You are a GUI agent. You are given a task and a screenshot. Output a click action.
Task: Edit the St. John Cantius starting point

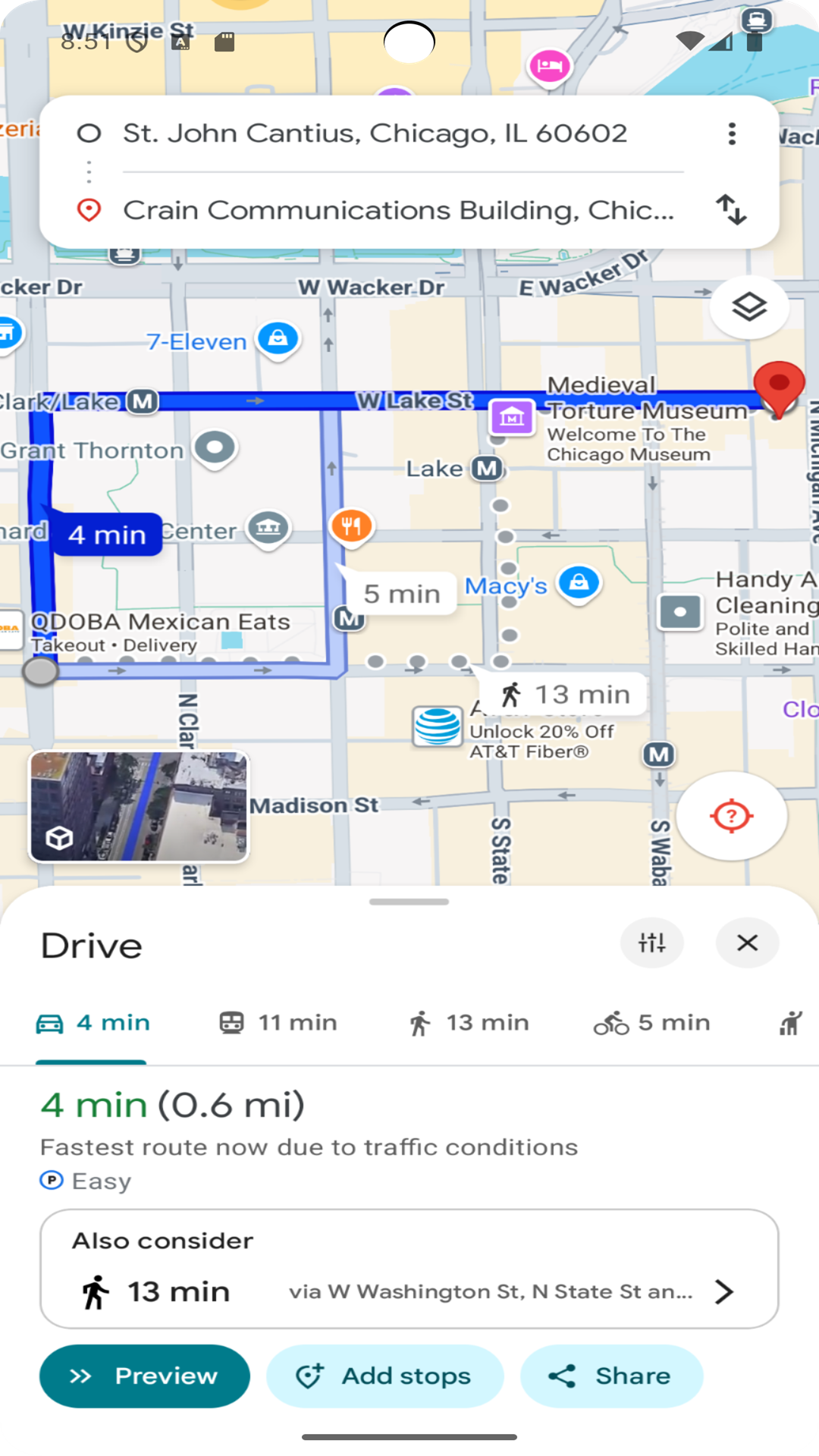[x=375, y=134]
